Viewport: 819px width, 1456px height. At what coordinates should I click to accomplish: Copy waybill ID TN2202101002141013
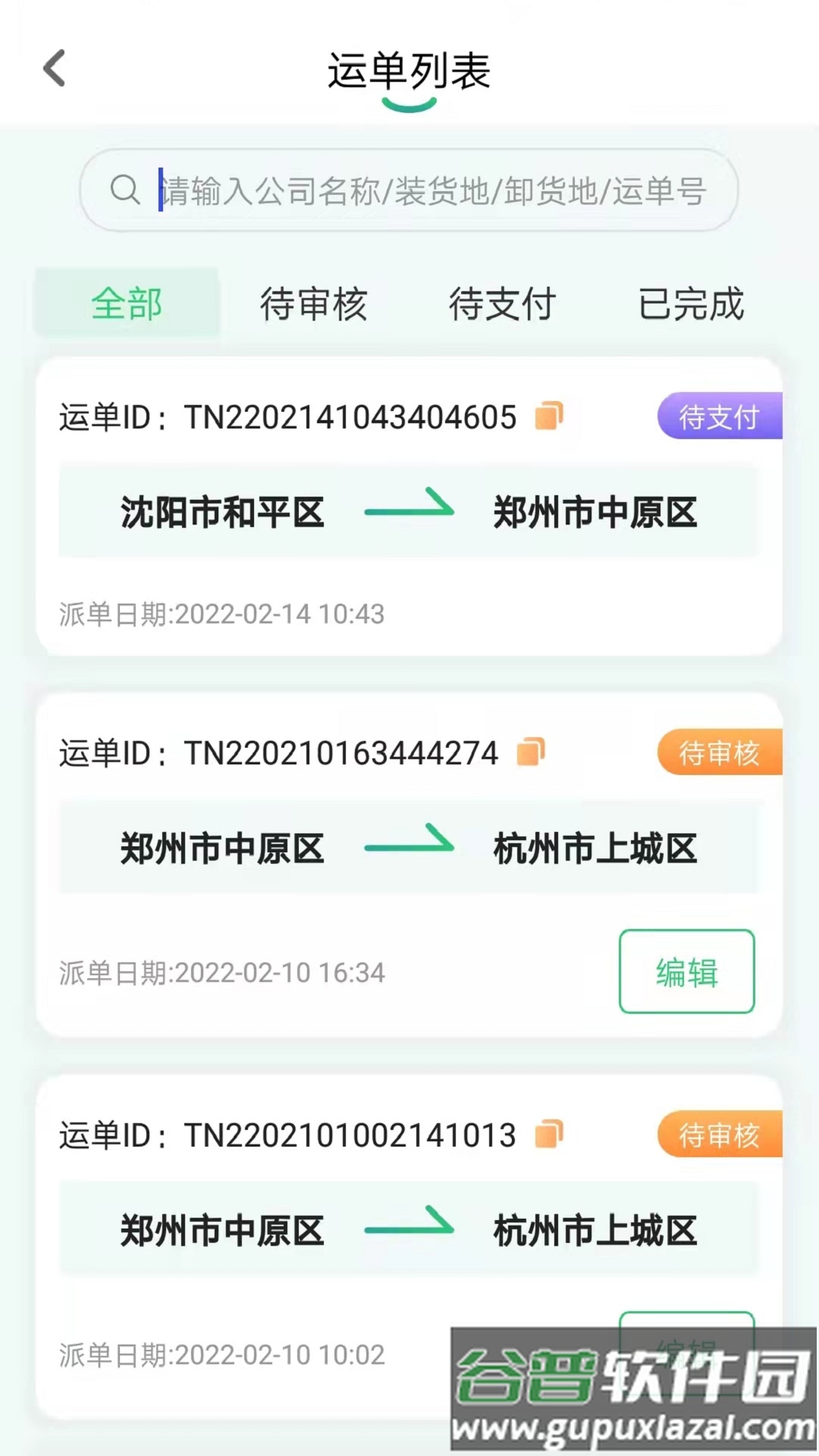coord(548,1135)
